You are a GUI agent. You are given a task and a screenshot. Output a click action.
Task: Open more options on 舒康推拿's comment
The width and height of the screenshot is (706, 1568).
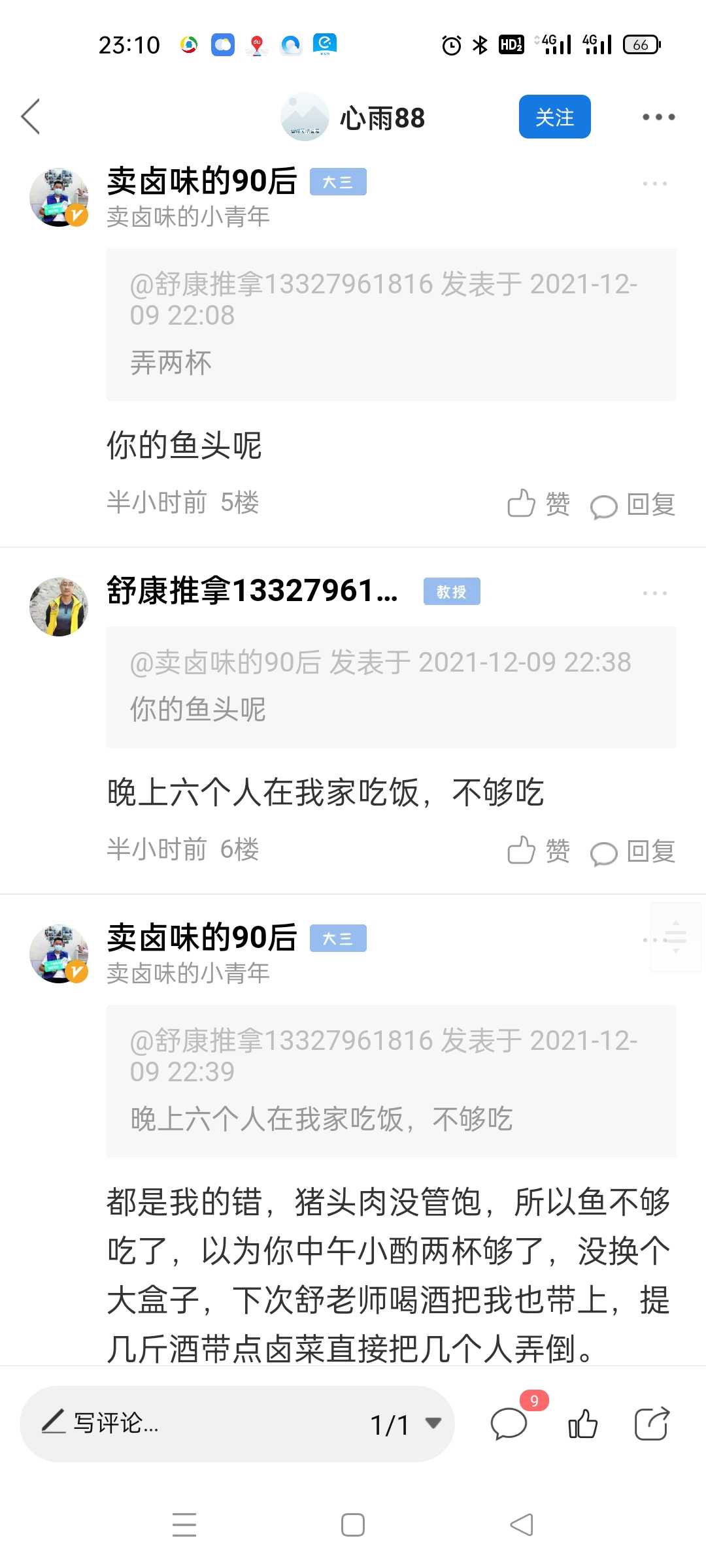pyautogui.click(x=654, y=593)
